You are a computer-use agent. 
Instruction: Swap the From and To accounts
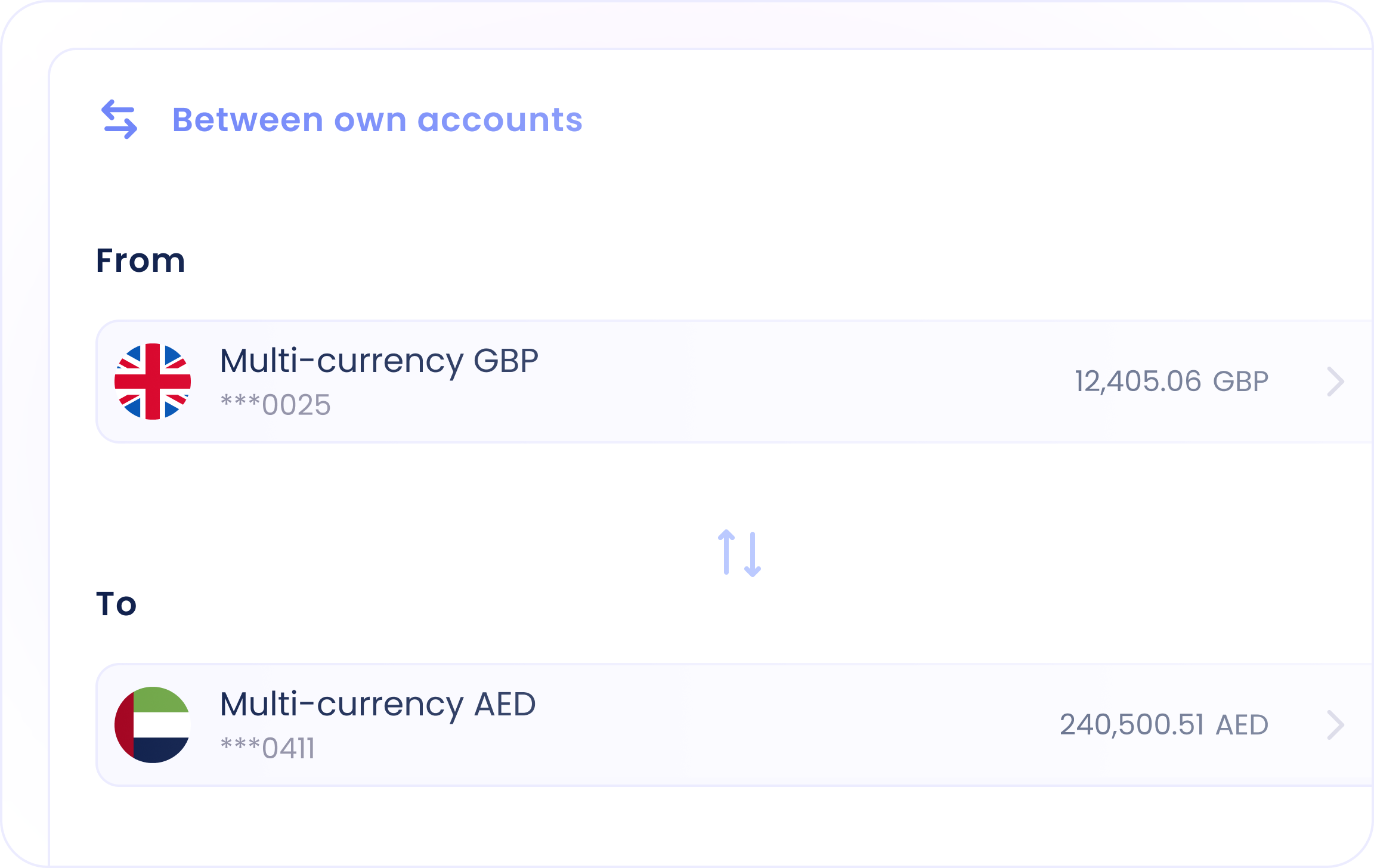click(x=739, y=553)
